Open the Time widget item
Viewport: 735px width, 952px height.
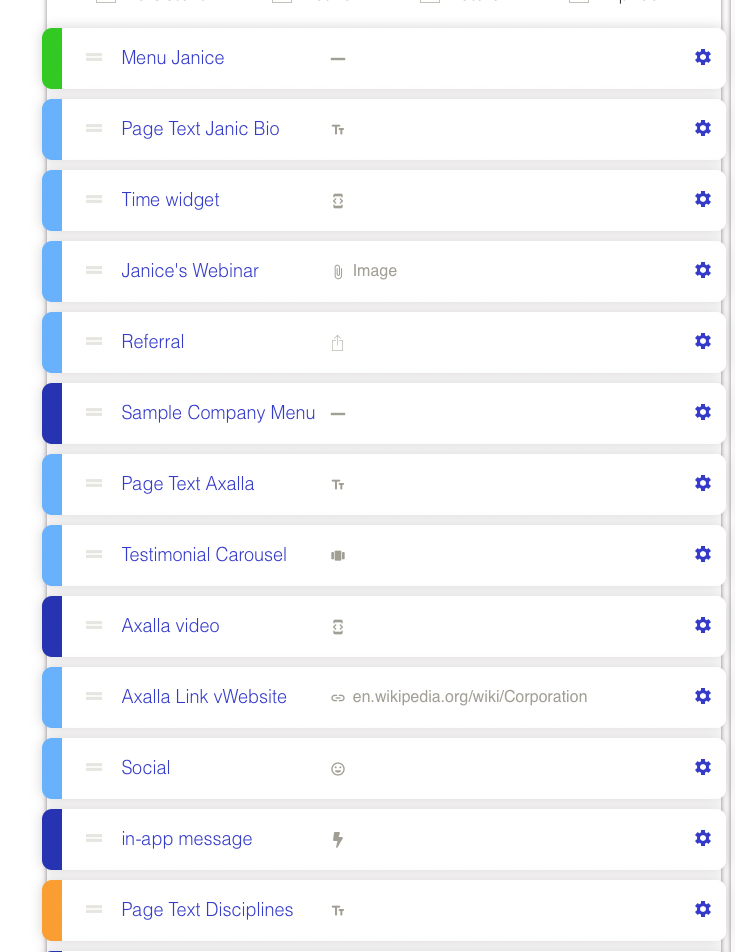(x=170, y=199)
